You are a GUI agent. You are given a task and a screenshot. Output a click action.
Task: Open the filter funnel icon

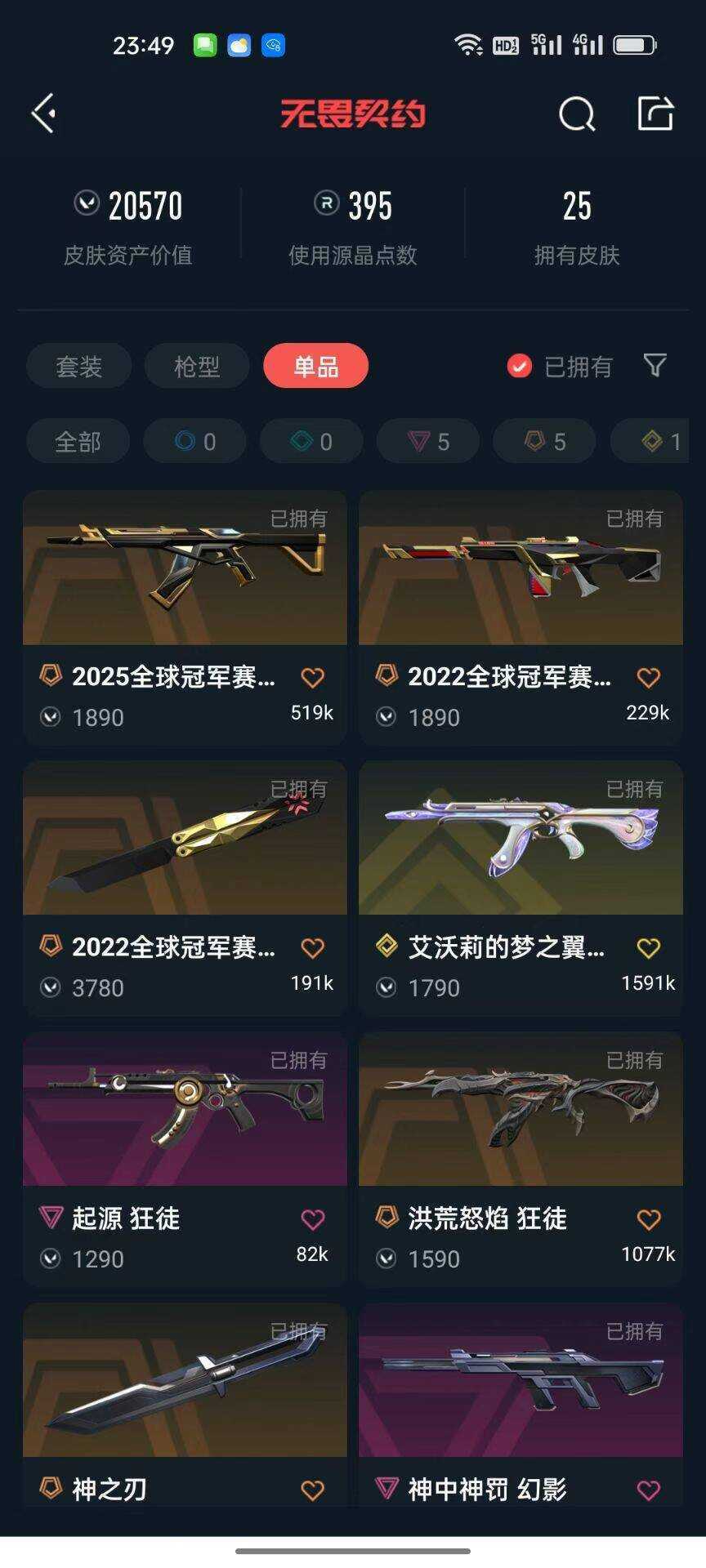(654, 367)
